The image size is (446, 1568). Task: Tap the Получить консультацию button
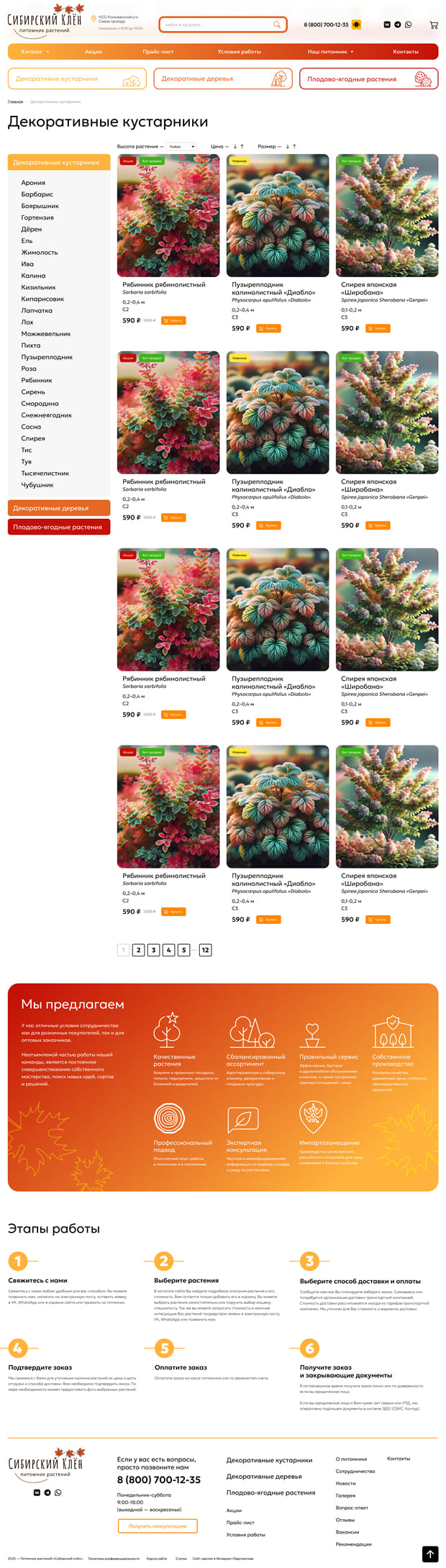pos(158,1526)
